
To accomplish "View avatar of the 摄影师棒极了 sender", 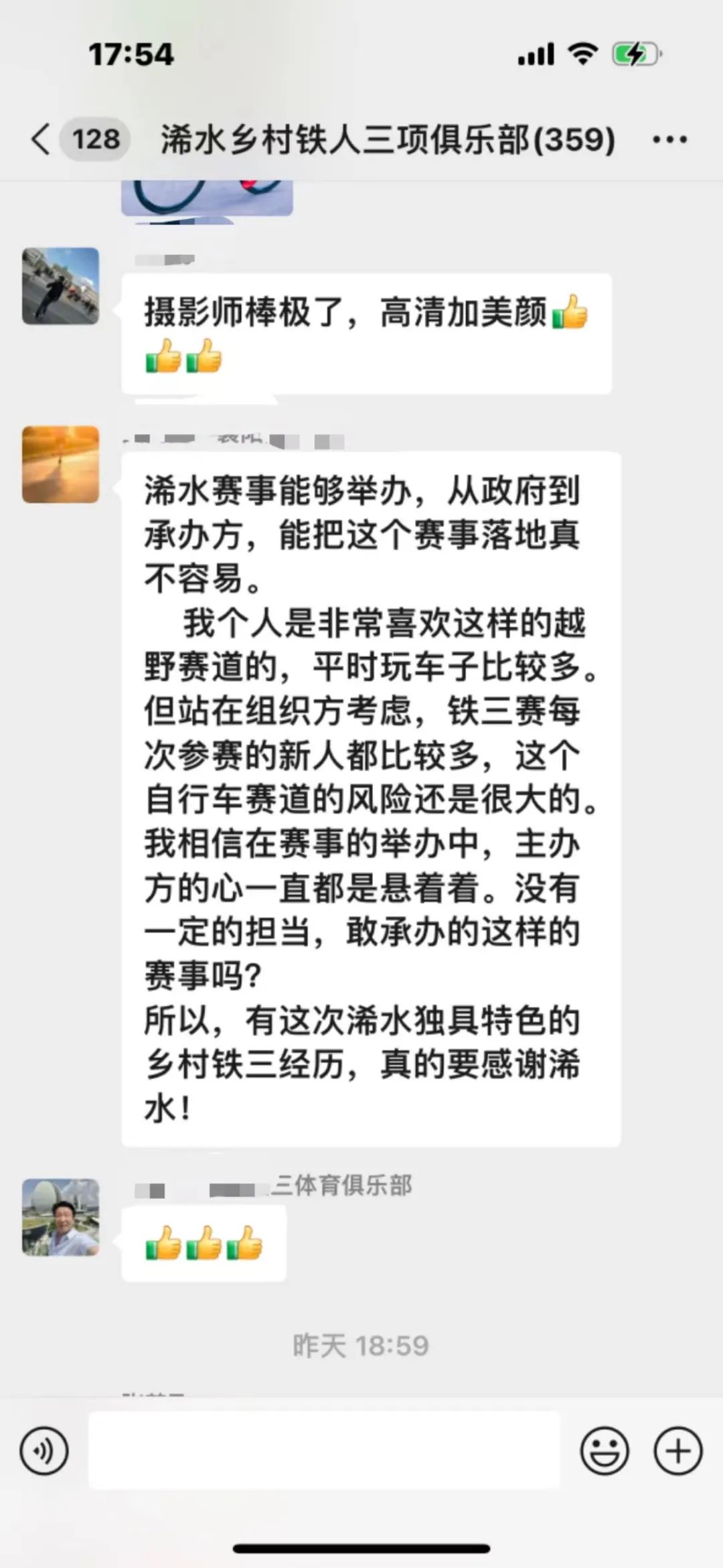I will pyautogui.click(x=61, y=286).
